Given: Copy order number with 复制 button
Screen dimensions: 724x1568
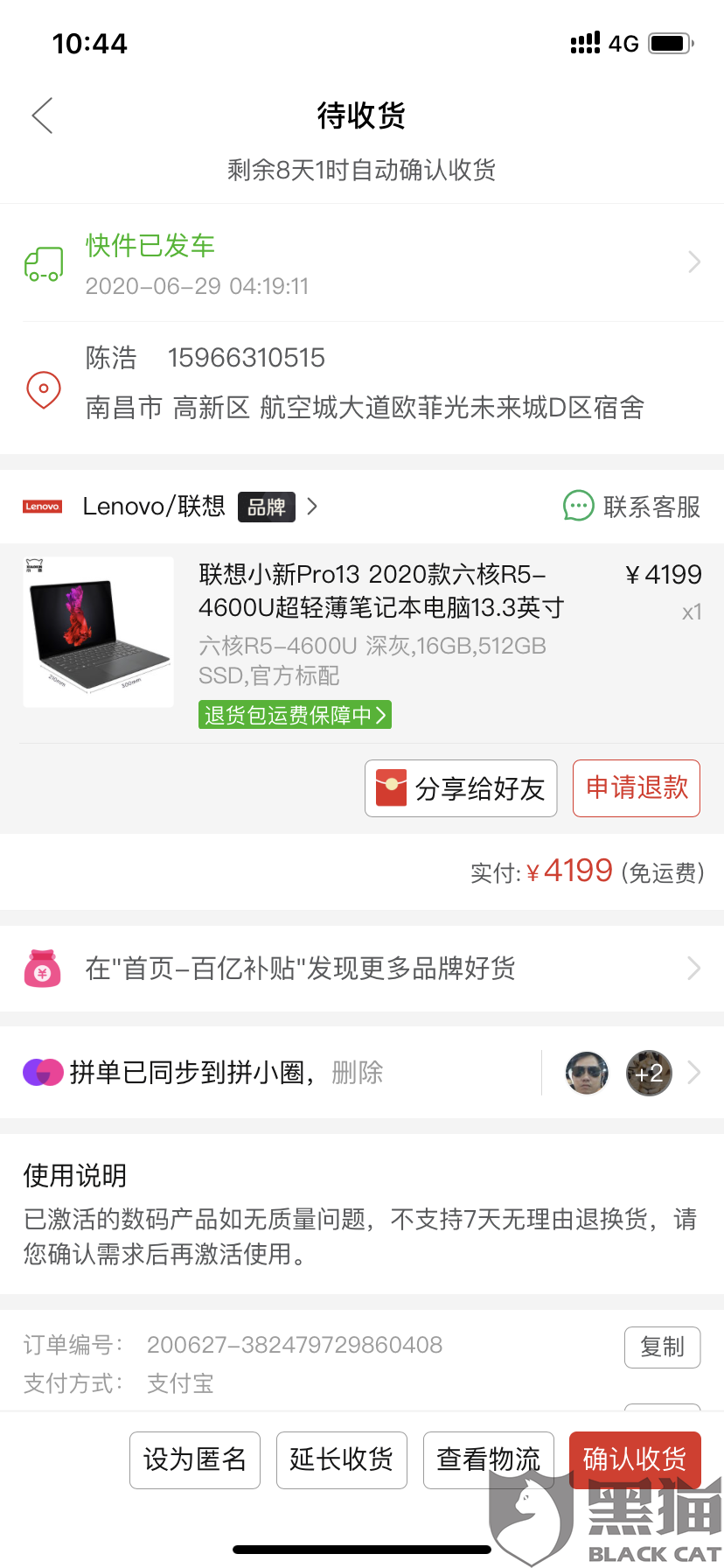Looking at the screenshot, I should click(662, 1347).
